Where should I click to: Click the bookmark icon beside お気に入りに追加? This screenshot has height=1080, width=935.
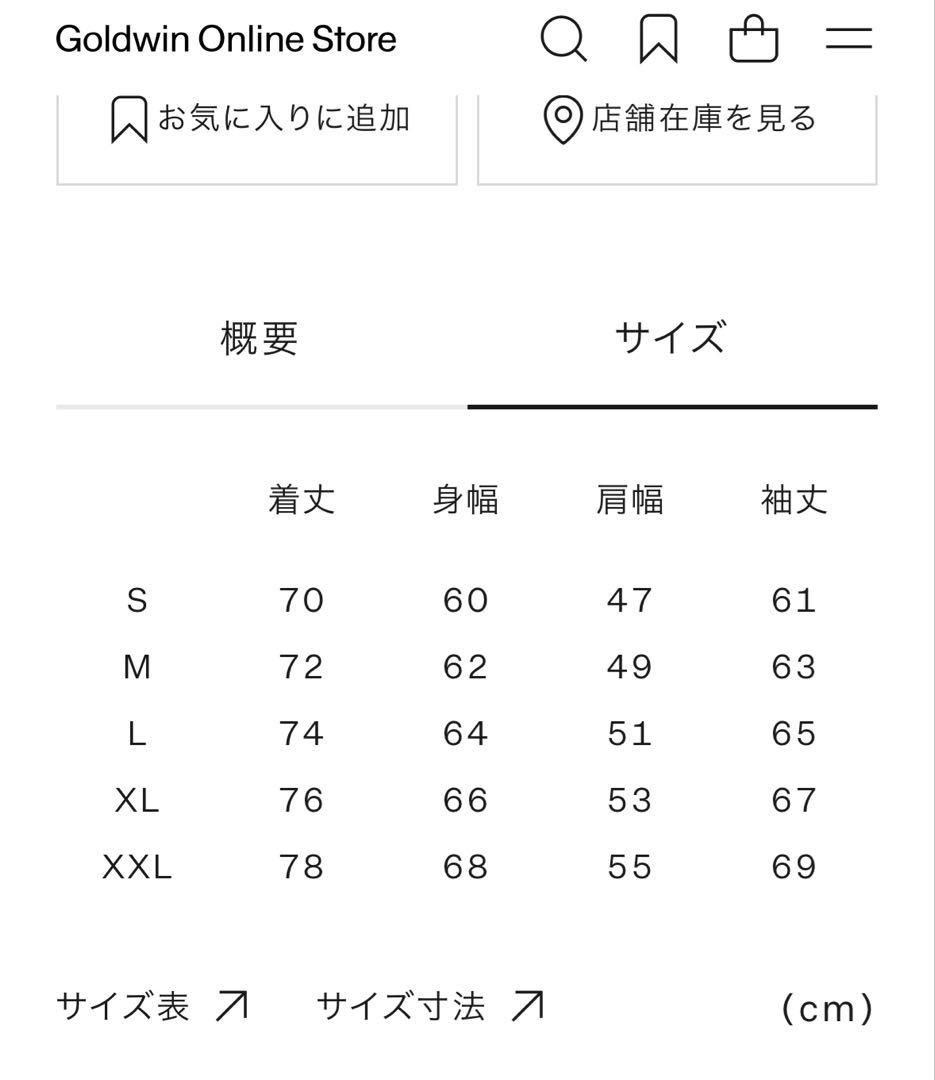coord(128,117)
